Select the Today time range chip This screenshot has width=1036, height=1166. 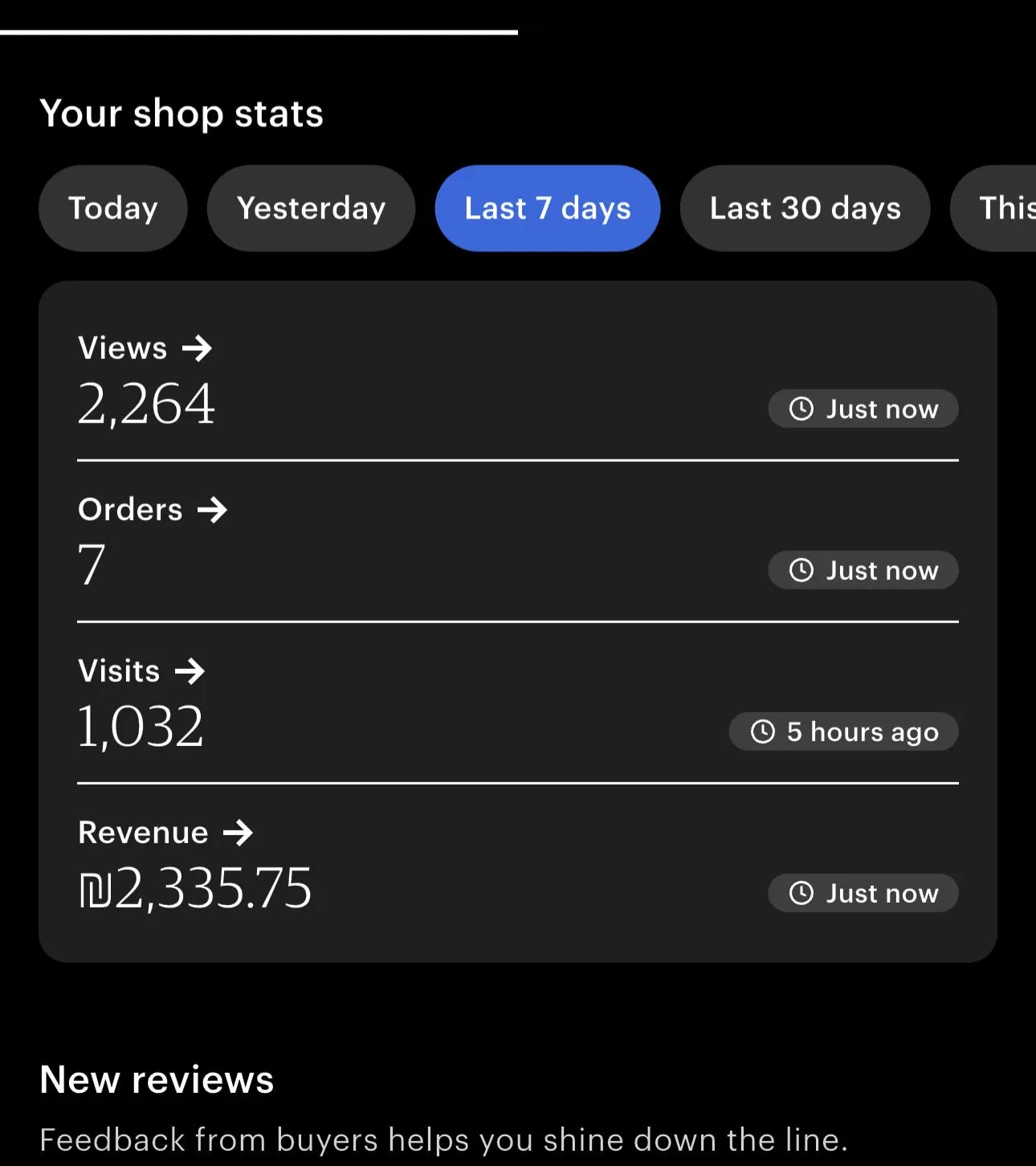(112, 209)
